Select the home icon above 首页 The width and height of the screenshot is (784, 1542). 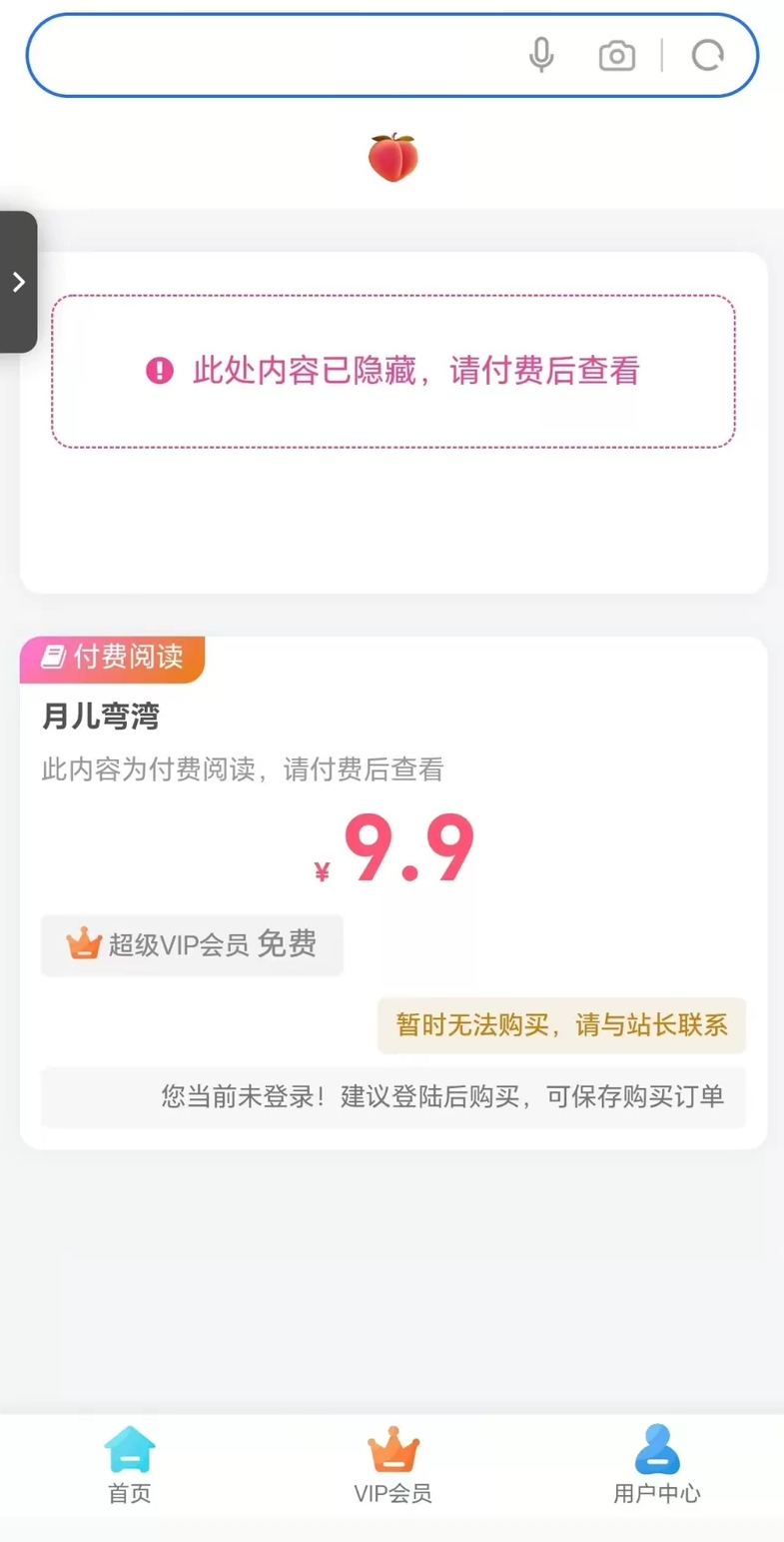(x=128, y=1443)
